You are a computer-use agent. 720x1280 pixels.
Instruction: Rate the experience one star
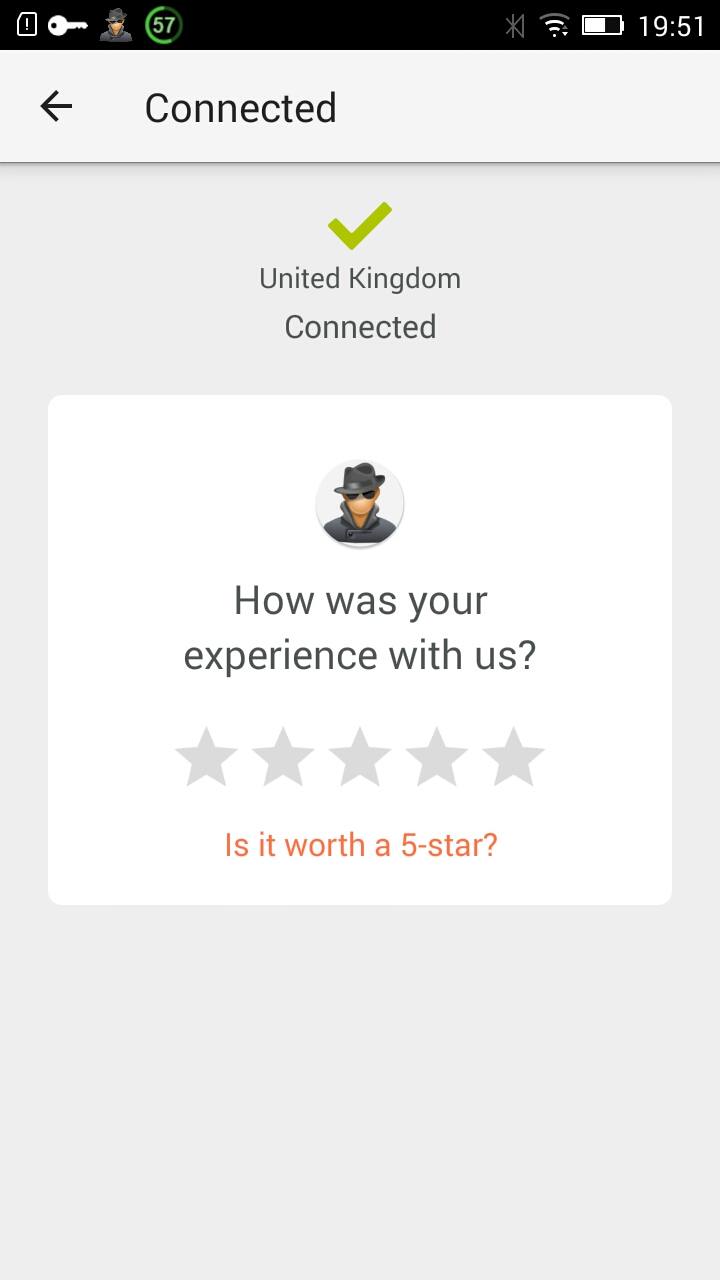(206, 758)
